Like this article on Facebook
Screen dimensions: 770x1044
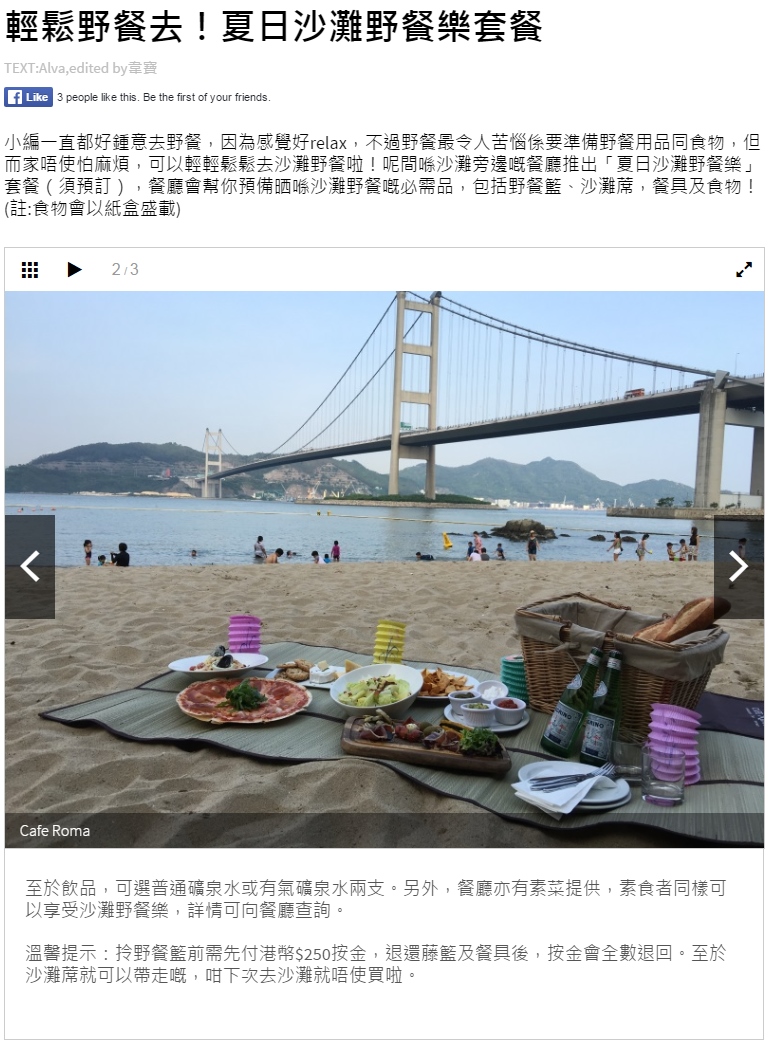pos(28,97)
